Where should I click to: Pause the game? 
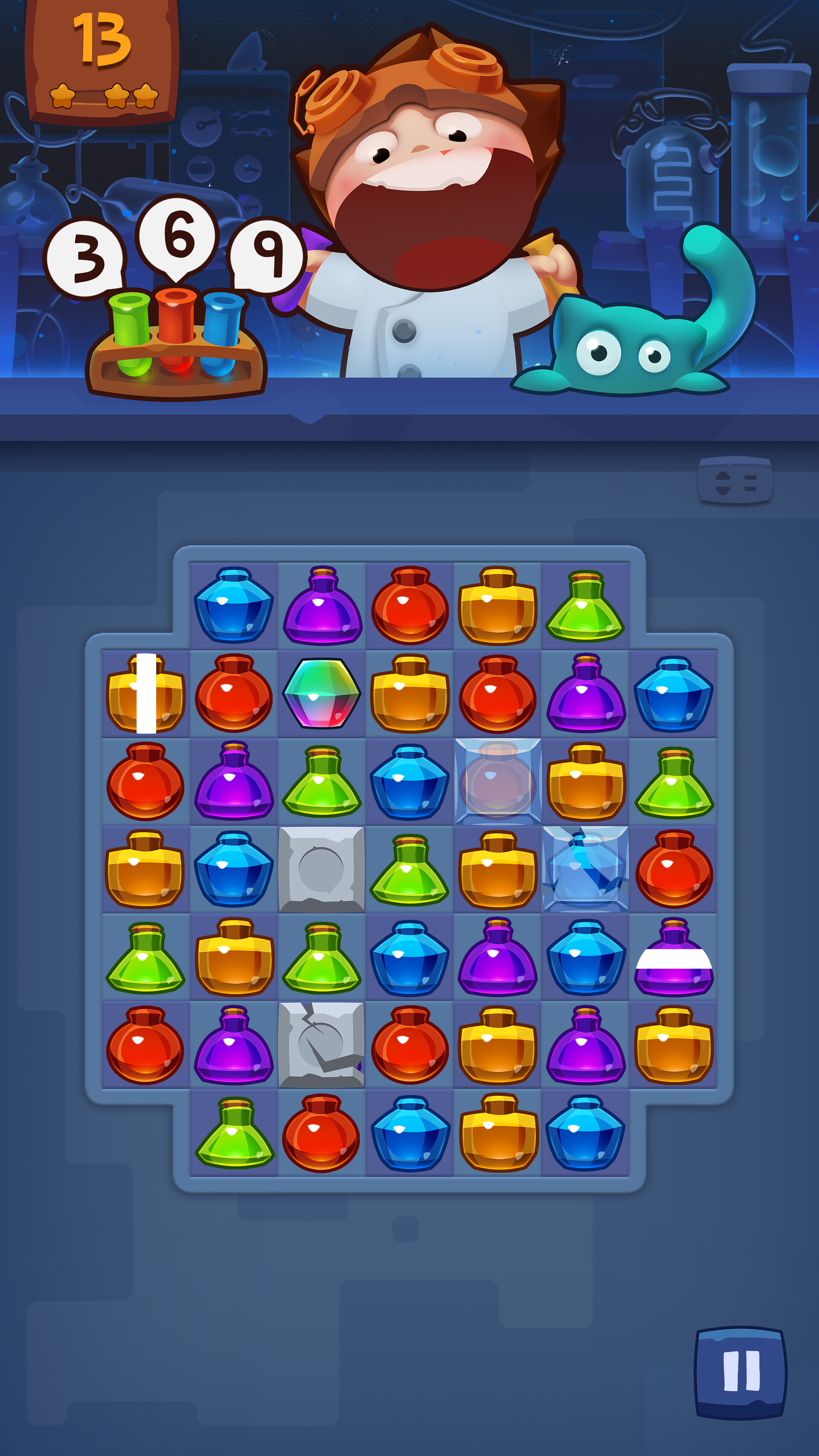tap(741, 1372)
